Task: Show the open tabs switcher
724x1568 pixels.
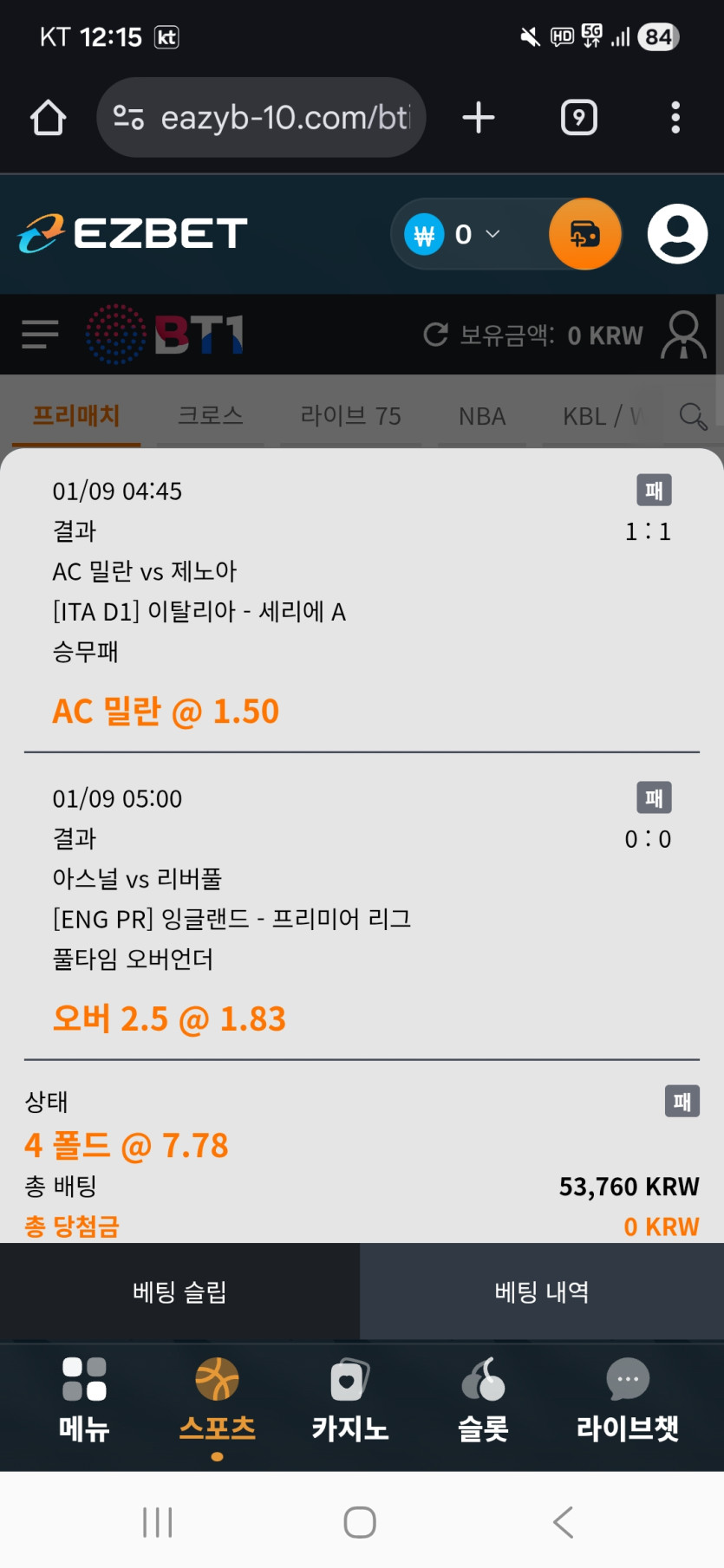Action: [x=579, y=118]
